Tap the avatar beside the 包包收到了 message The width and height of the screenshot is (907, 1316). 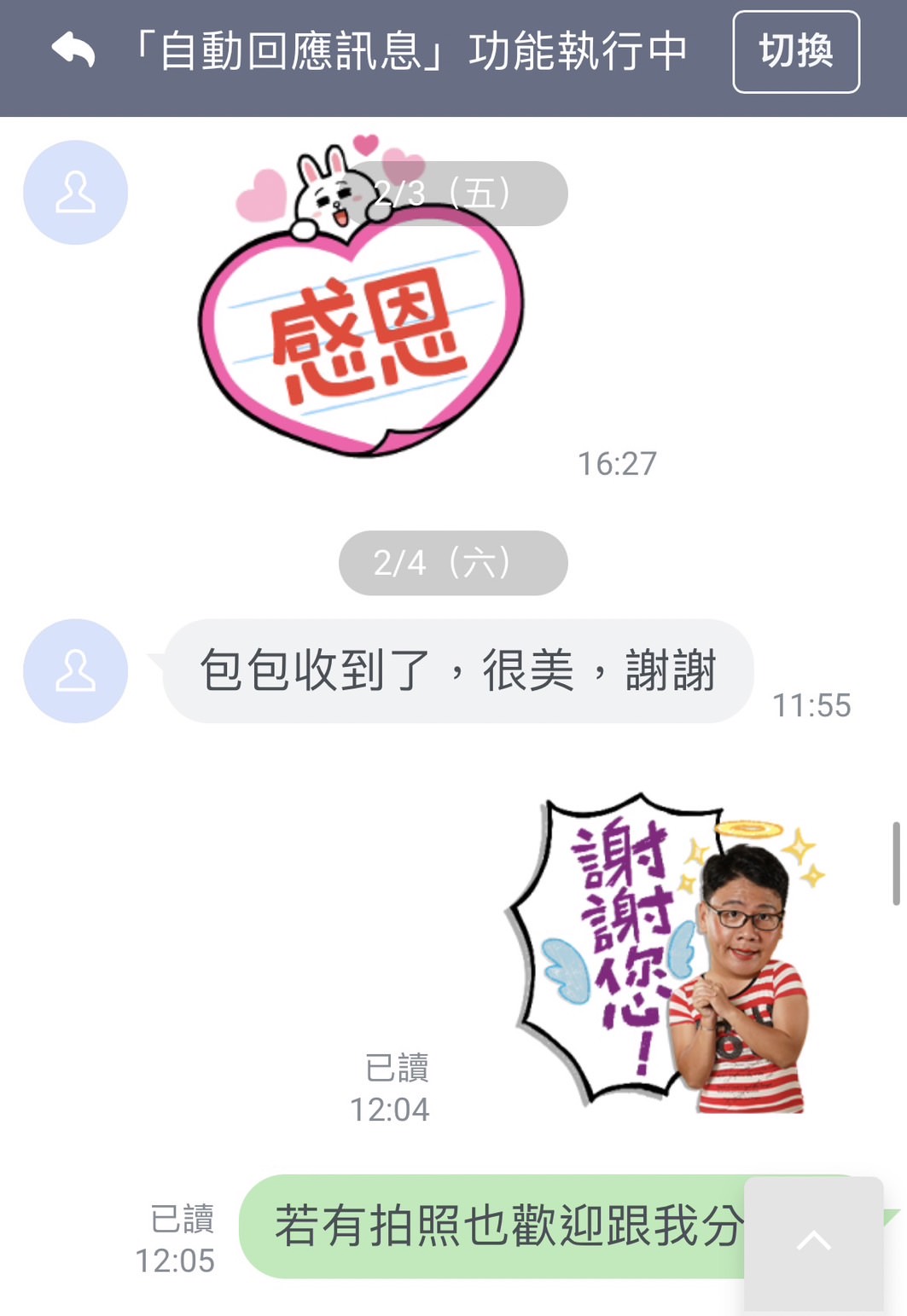tap(76, 670)
